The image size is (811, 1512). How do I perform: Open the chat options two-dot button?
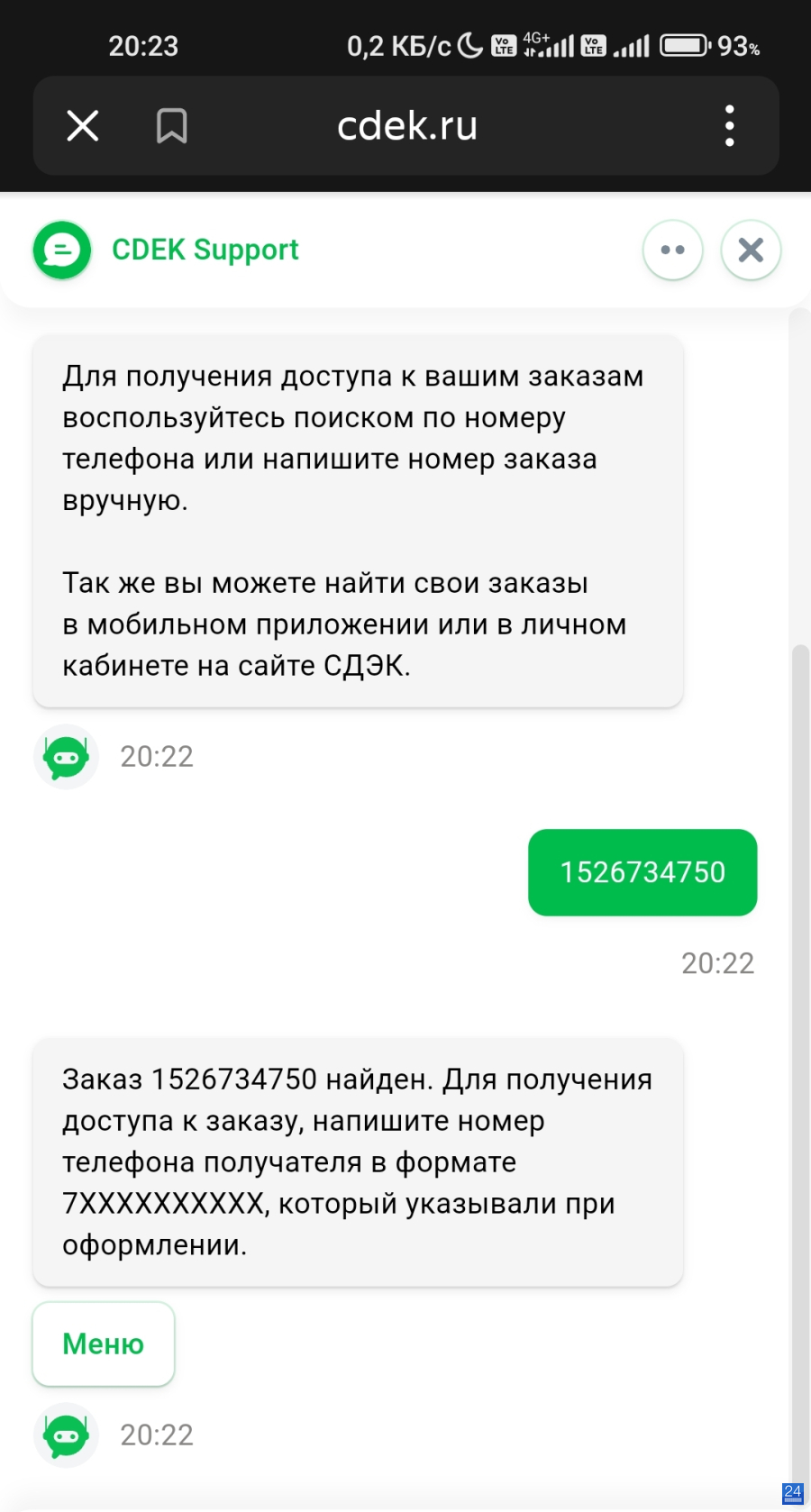click(673, 250)
